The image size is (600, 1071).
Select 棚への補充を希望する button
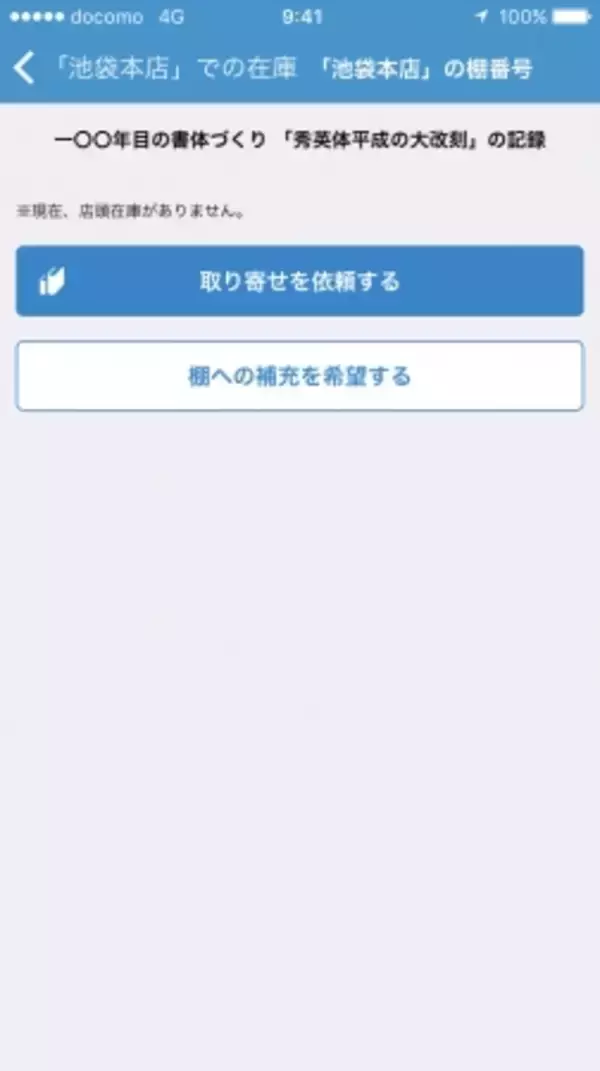click(x=299, y=376)
